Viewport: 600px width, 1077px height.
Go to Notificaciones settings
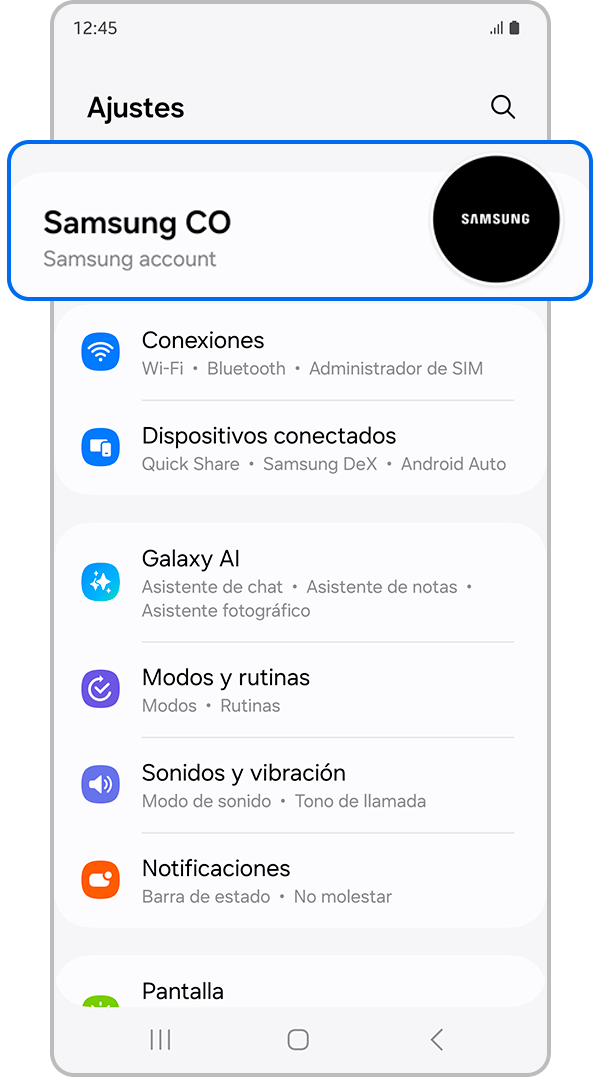(x=300, y=881)
